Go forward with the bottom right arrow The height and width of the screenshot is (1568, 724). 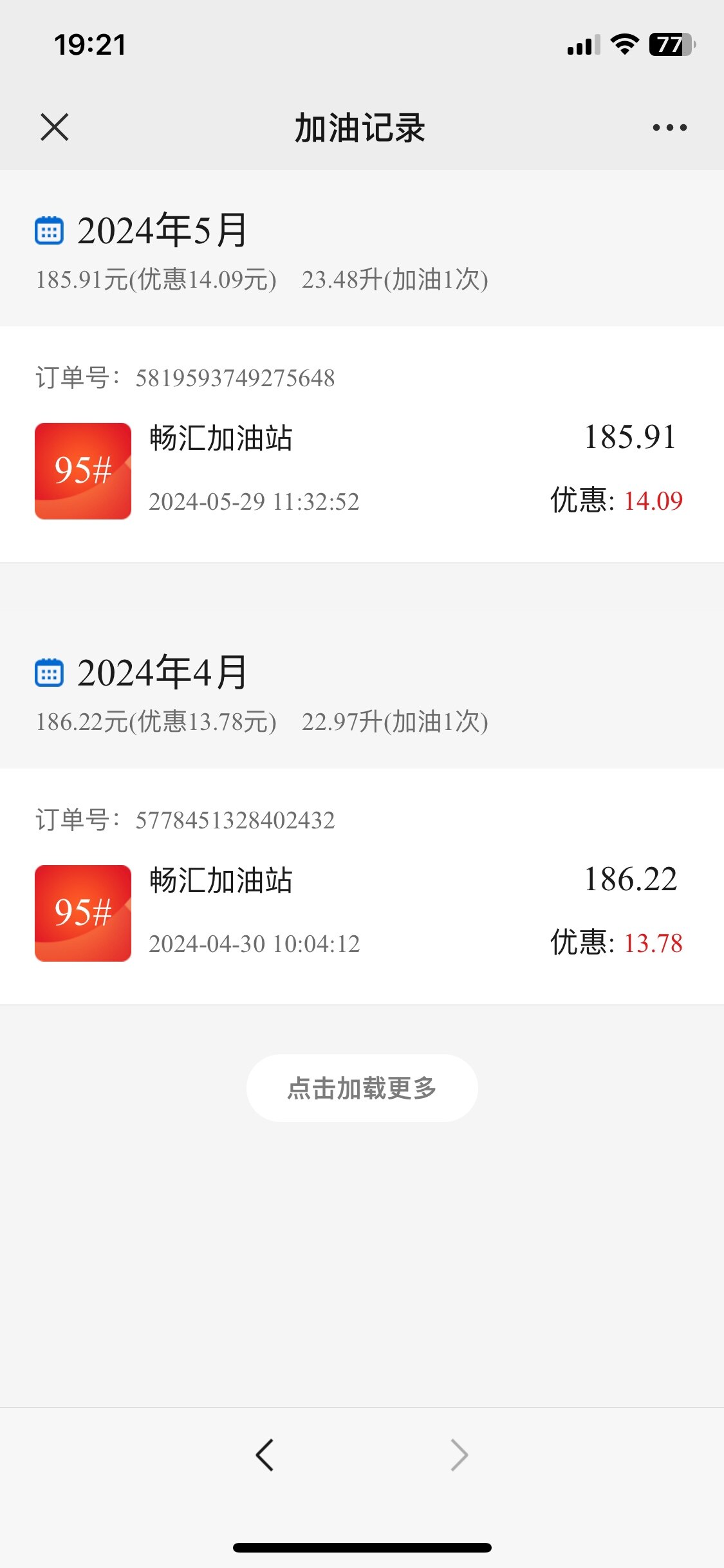click(x=459, y=1455)
